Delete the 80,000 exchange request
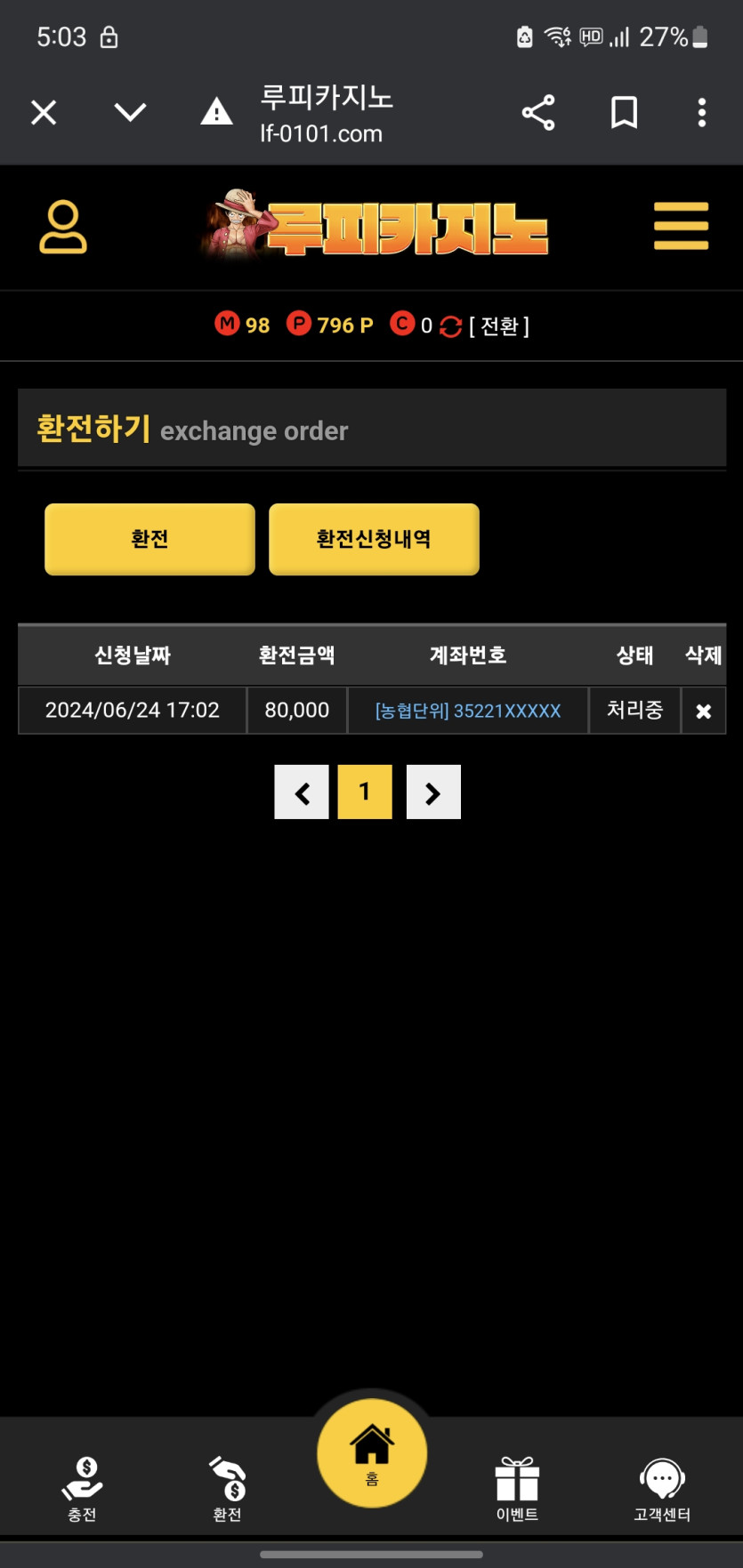The height and width of the screenshot is (1568, 743). [703, 711]
